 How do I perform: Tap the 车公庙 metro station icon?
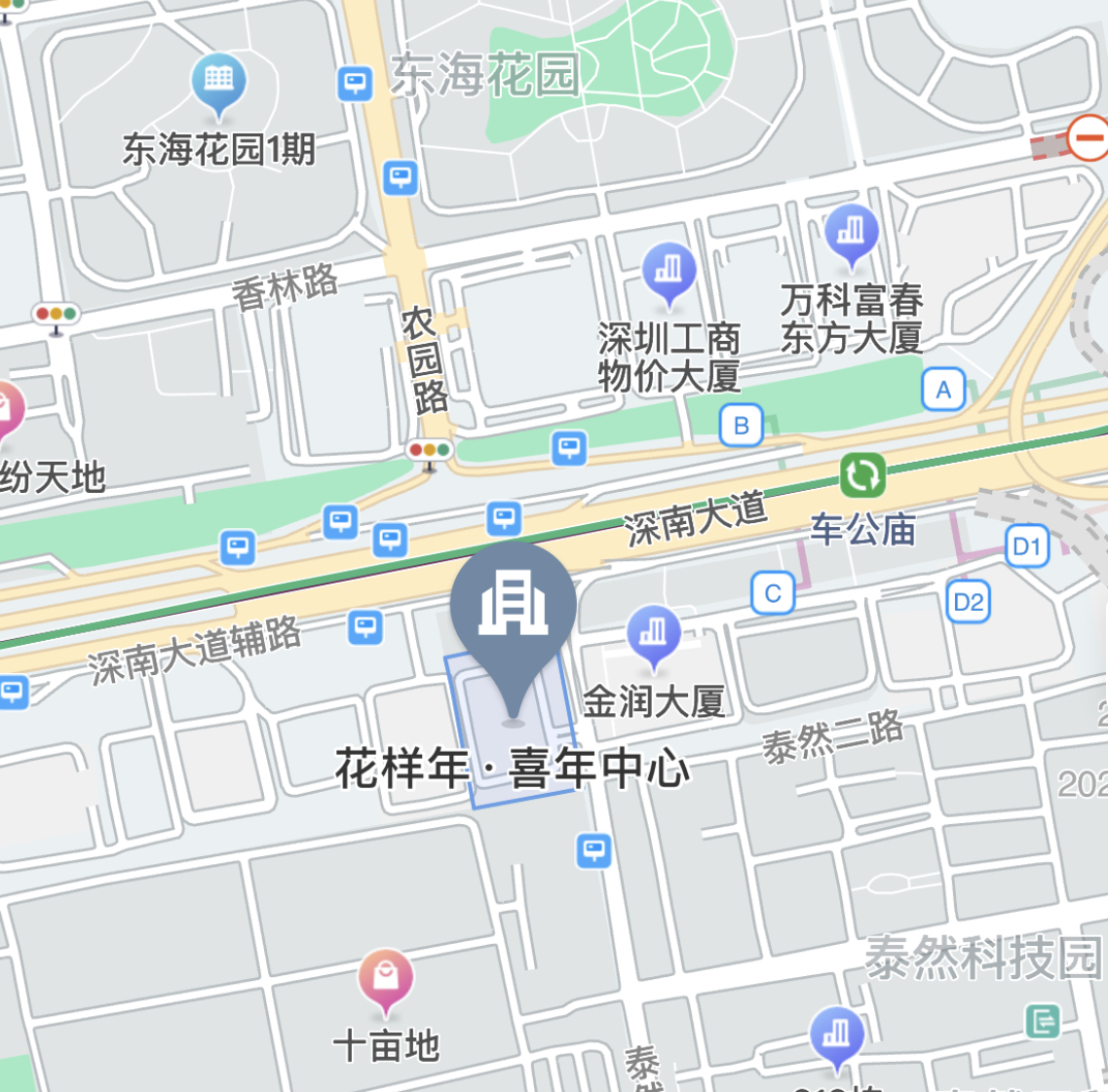pyautogui.click(x=862, y=476)
